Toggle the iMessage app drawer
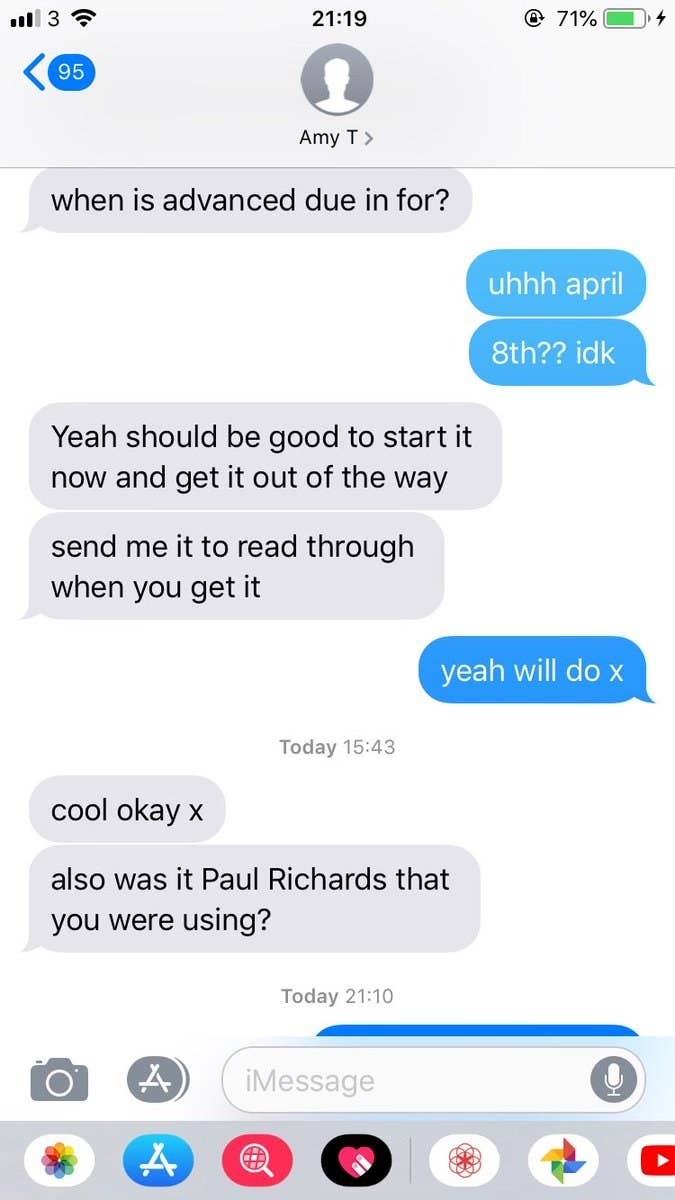 point(158,1079)
